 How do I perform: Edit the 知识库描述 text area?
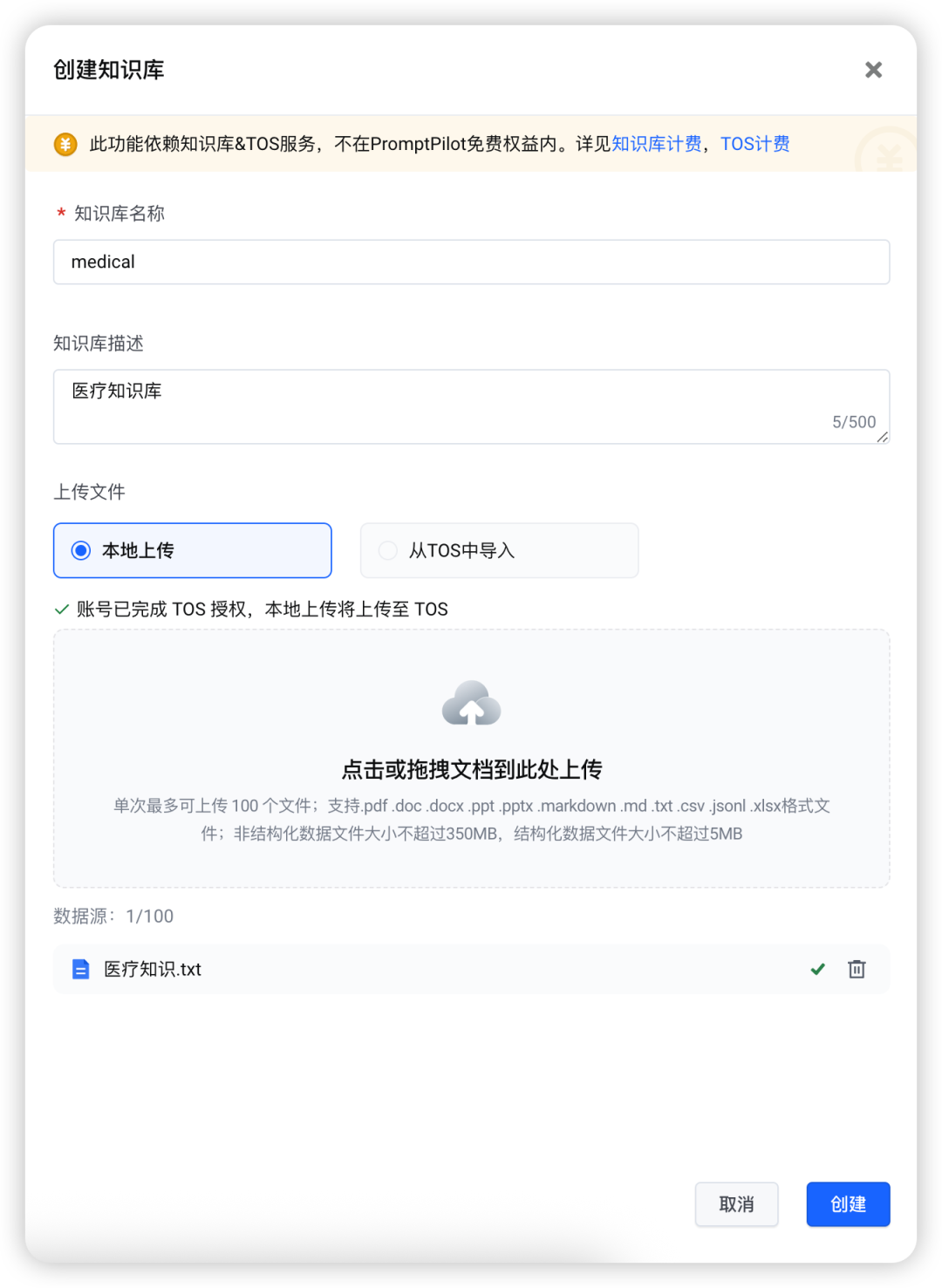(x=471, y=406)
